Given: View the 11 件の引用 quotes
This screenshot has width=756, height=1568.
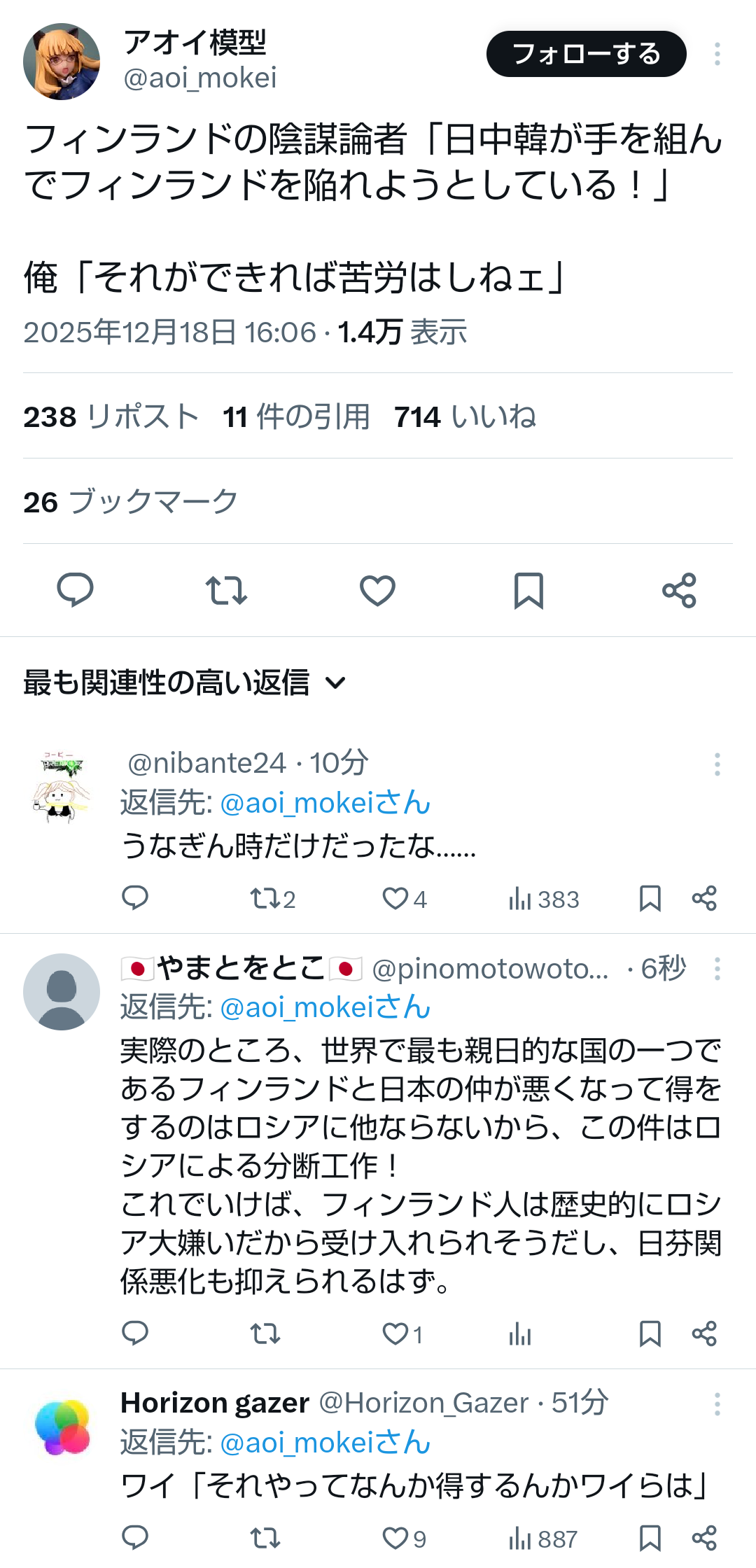Looking at the screenshot, I should click(x=296, y=416).
